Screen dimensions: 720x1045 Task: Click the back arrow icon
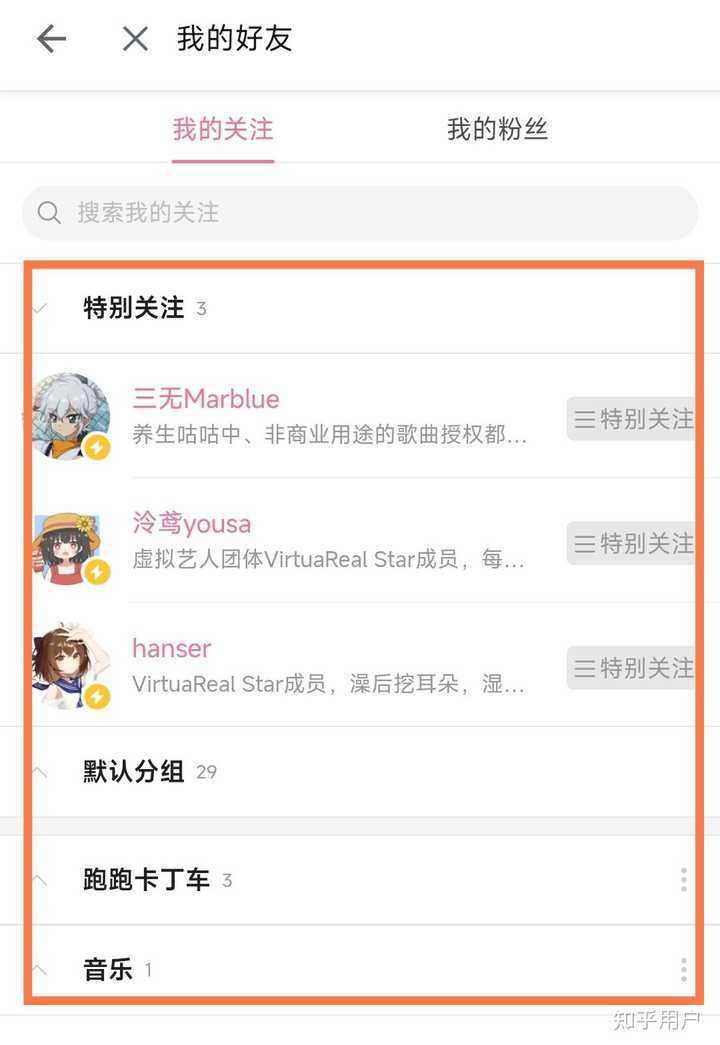50,38
